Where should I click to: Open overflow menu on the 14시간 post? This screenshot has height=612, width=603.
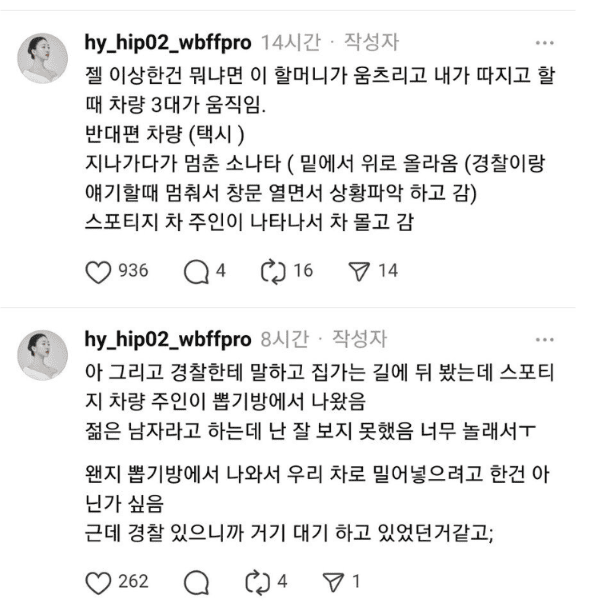544,43
